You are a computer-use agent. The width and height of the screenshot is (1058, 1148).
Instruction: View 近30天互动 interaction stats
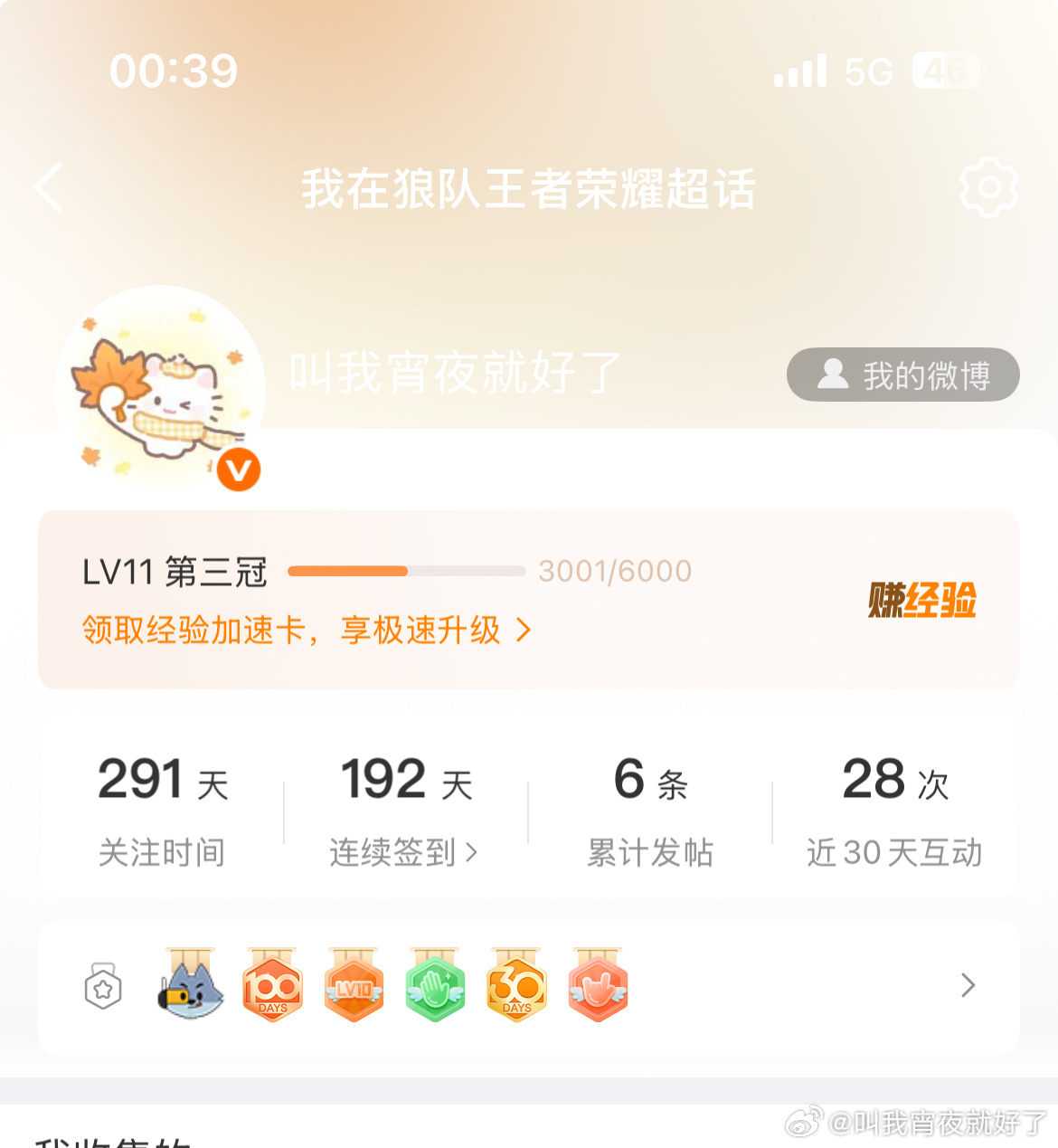pos(892,851)
